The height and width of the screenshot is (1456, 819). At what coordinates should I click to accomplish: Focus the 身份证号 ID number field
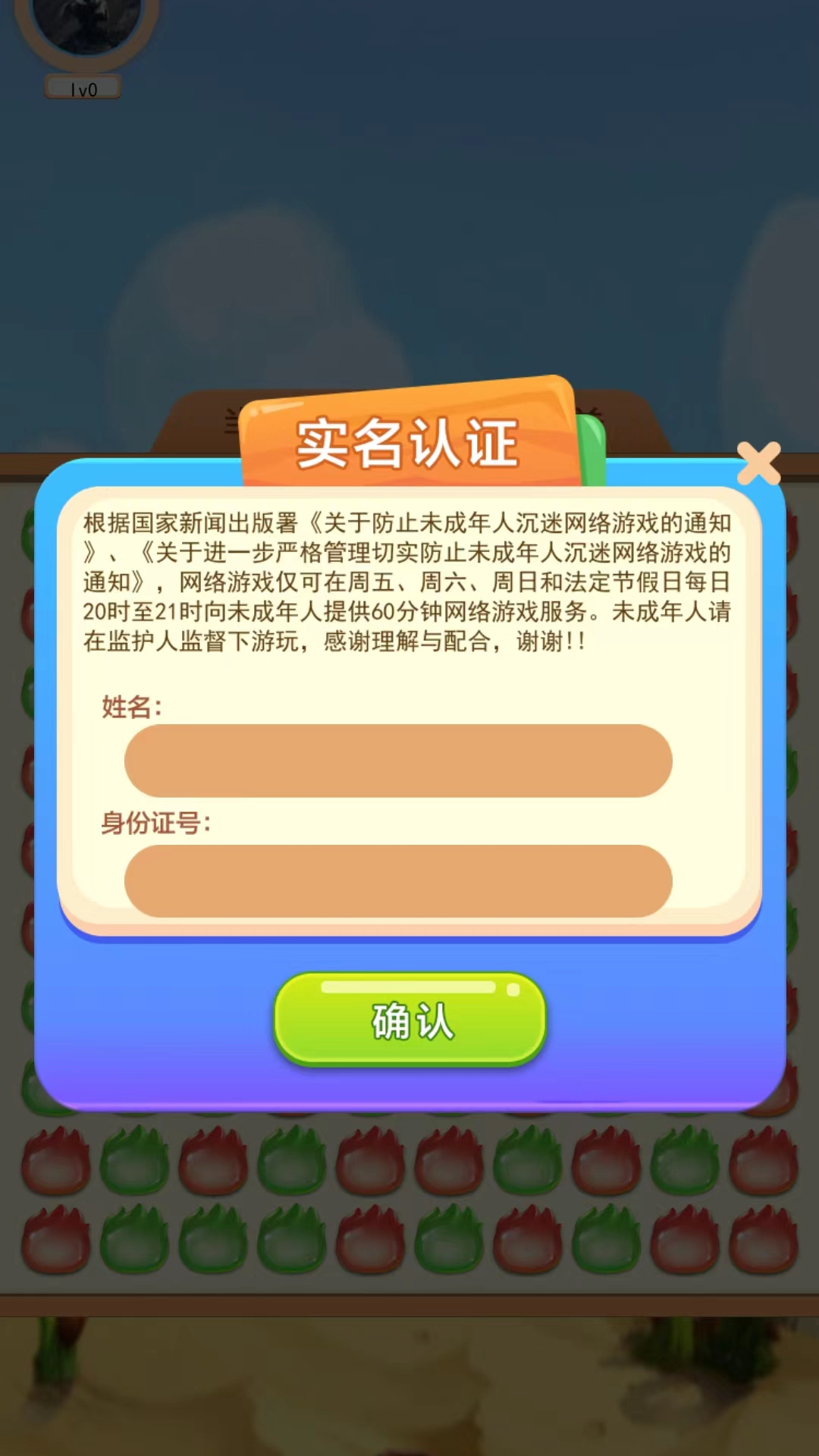398,881
